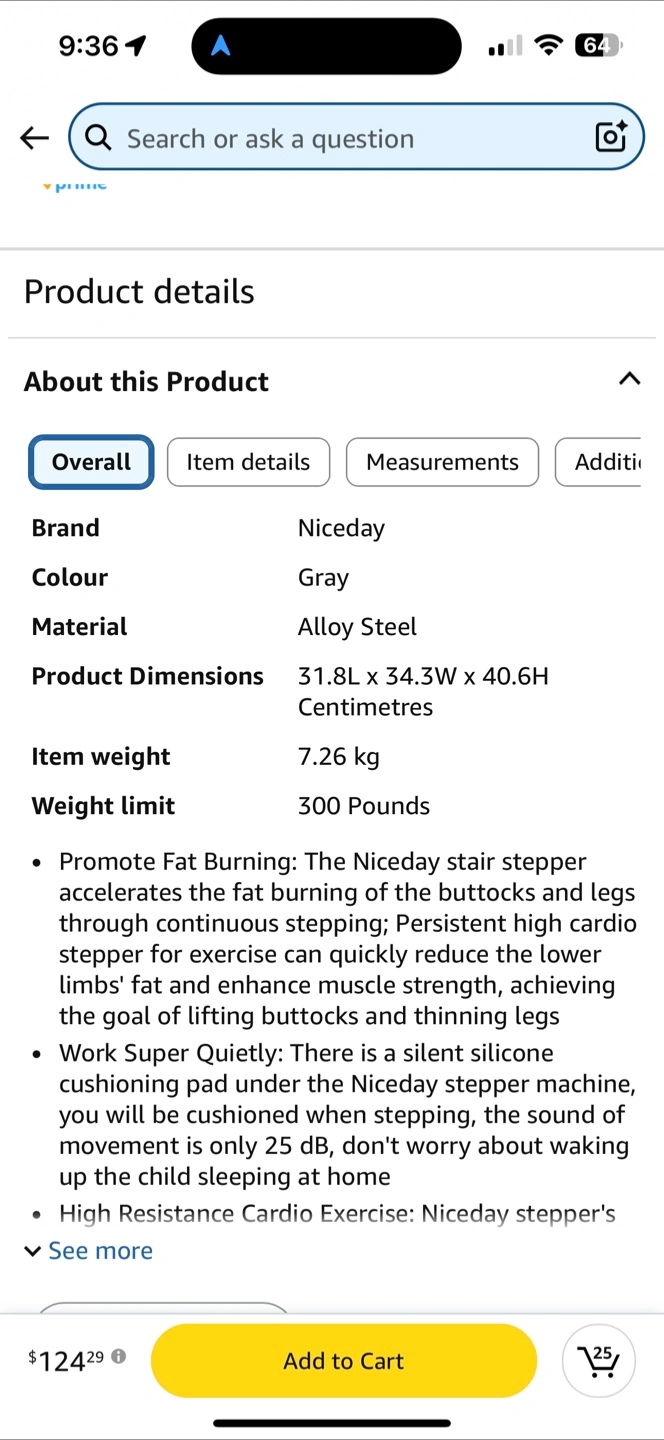The height and width of the screenshot is (1440, 664).
Task: Open the Additional chip at the edge
Action: point(599,462)
